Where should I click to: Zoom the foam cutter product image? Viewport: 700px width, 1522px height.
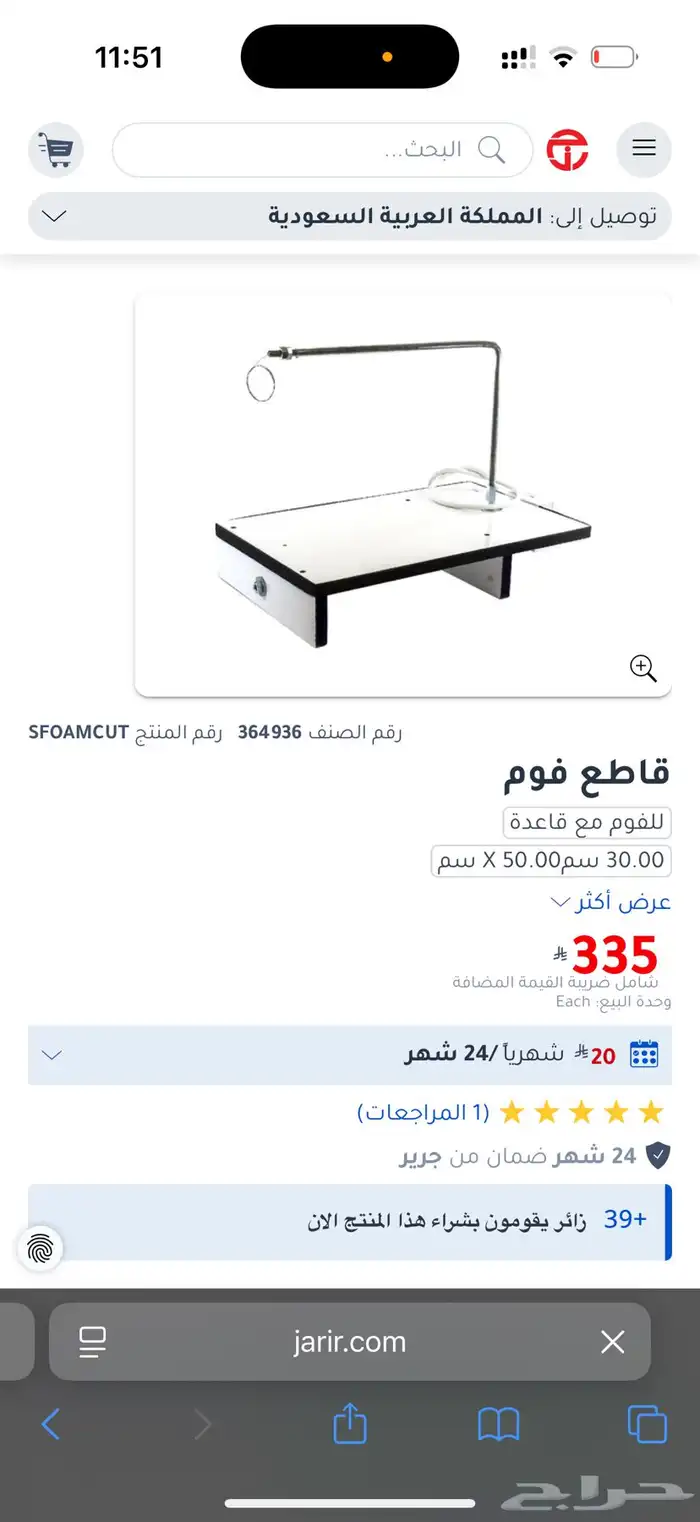coord(643,668)
